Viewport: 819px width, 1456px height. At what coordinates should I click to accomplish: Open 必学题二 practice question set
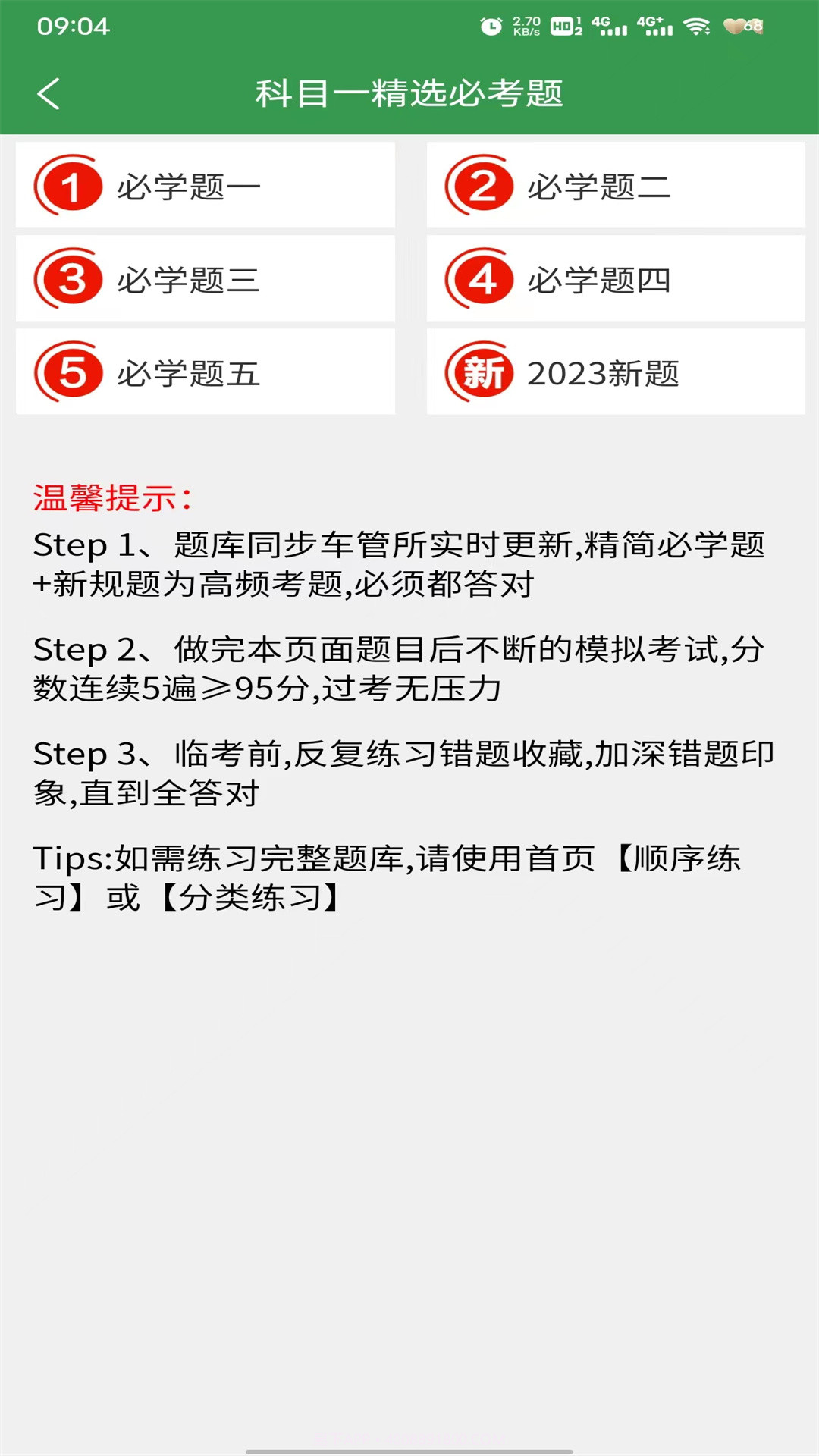pos(614,184)
